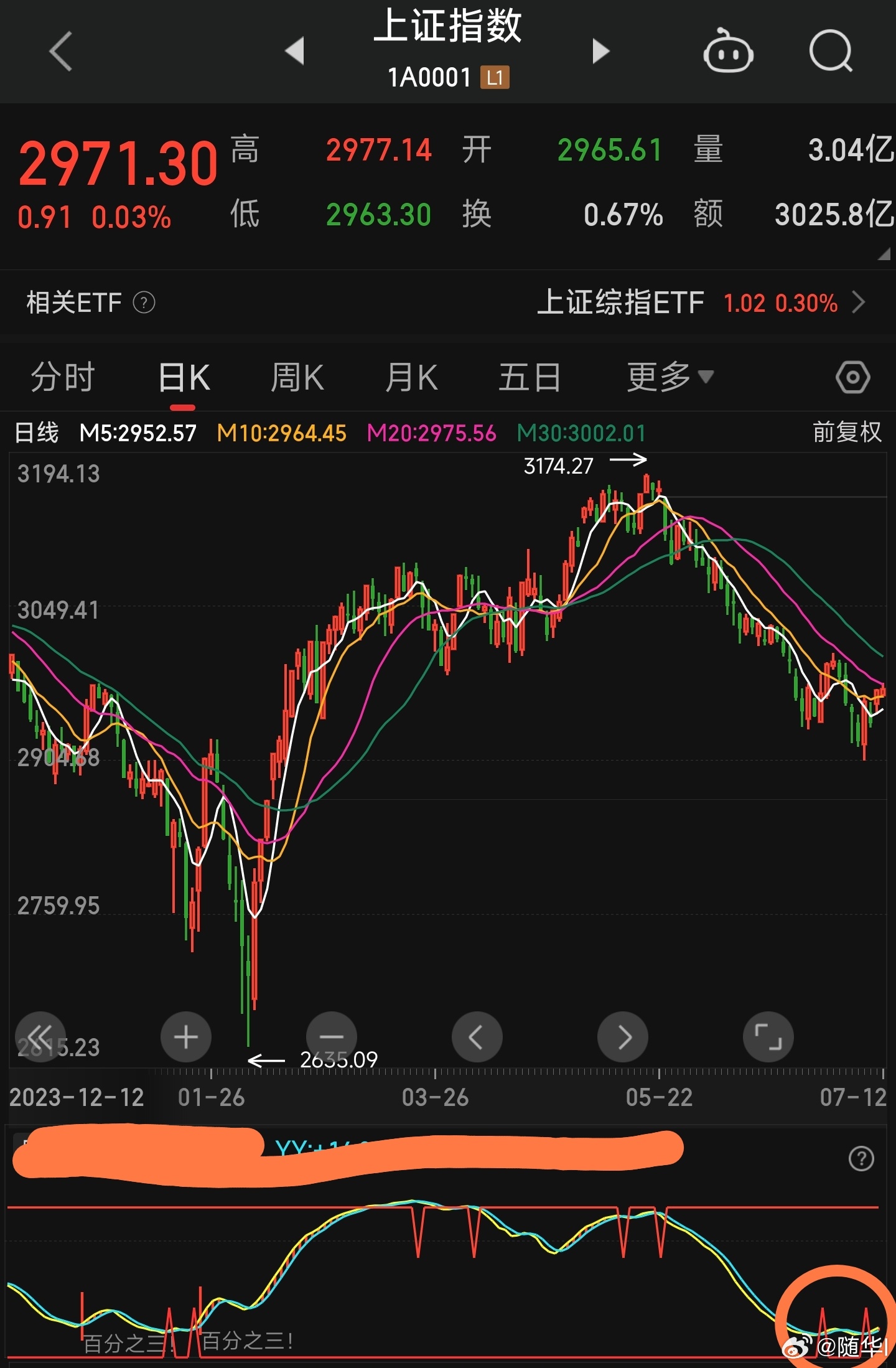Open indicator settings via target icon
This screenshot has width=896, height=1368.
[x=852, y=377]
